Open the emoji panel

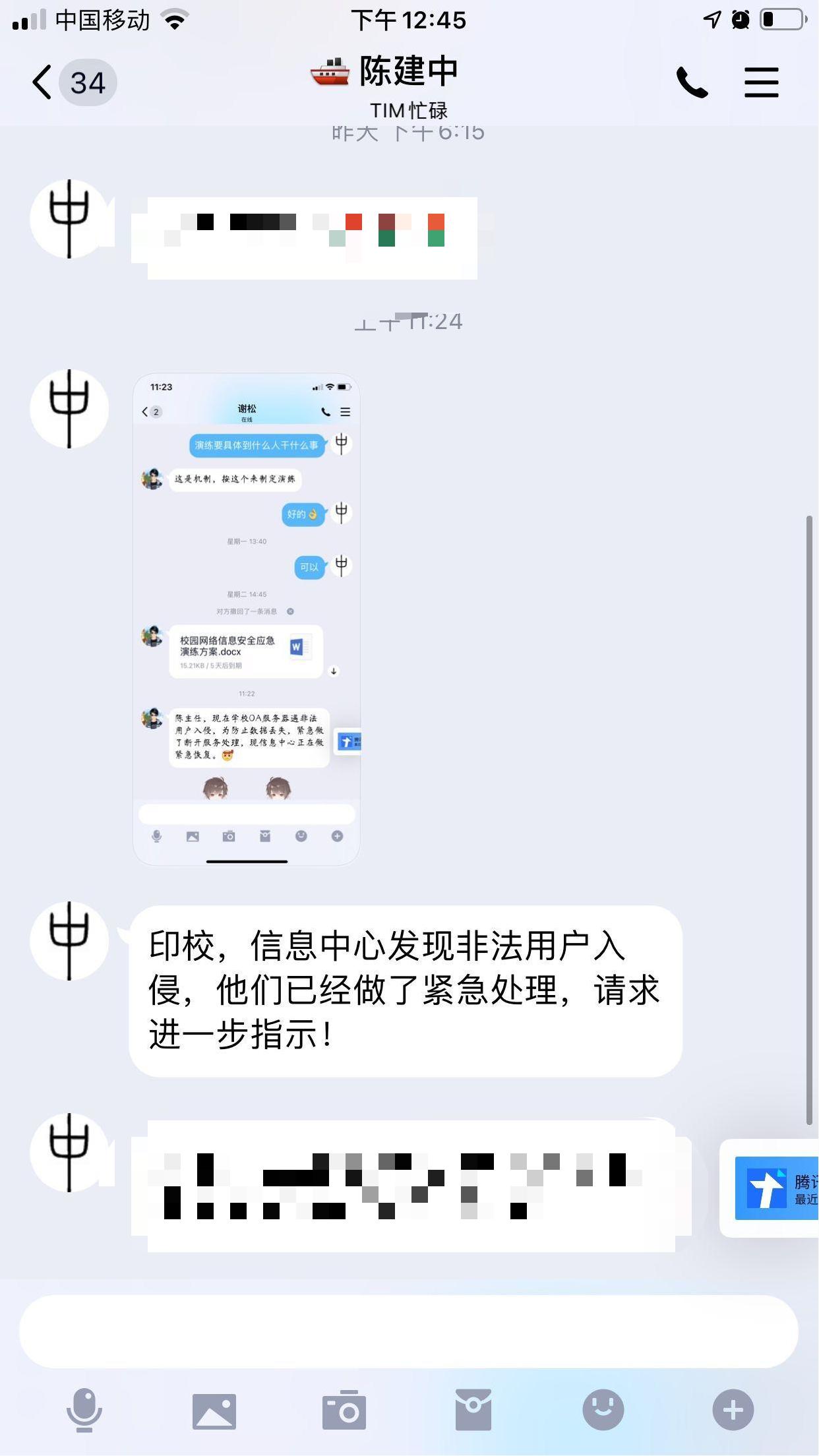click(603, 1410)
